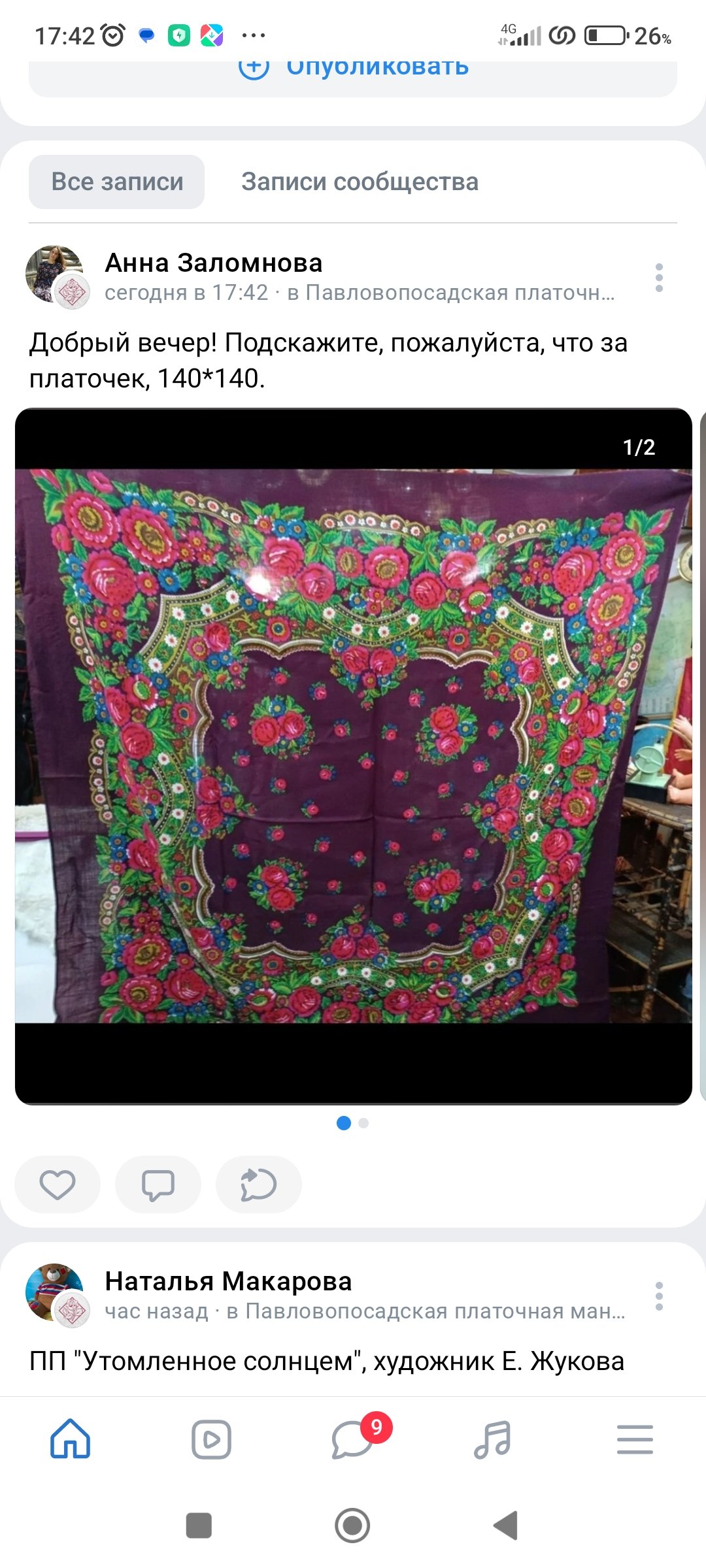Share Анна Заломнова's post
Viewport: 706px width, 1568px height.
point(258,1184)
